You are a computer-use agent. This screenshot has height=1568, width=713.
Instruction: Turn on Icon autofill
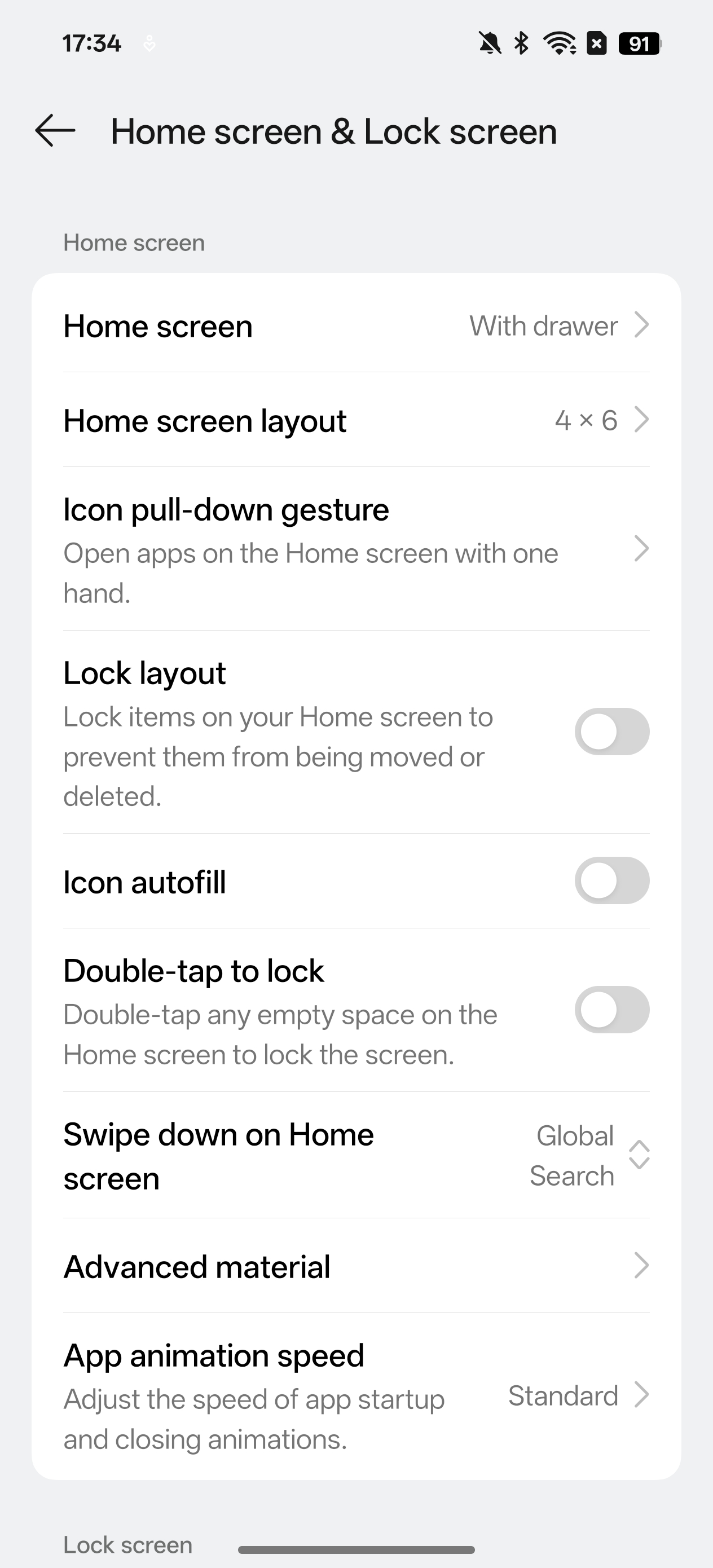(x=612, y=880)
